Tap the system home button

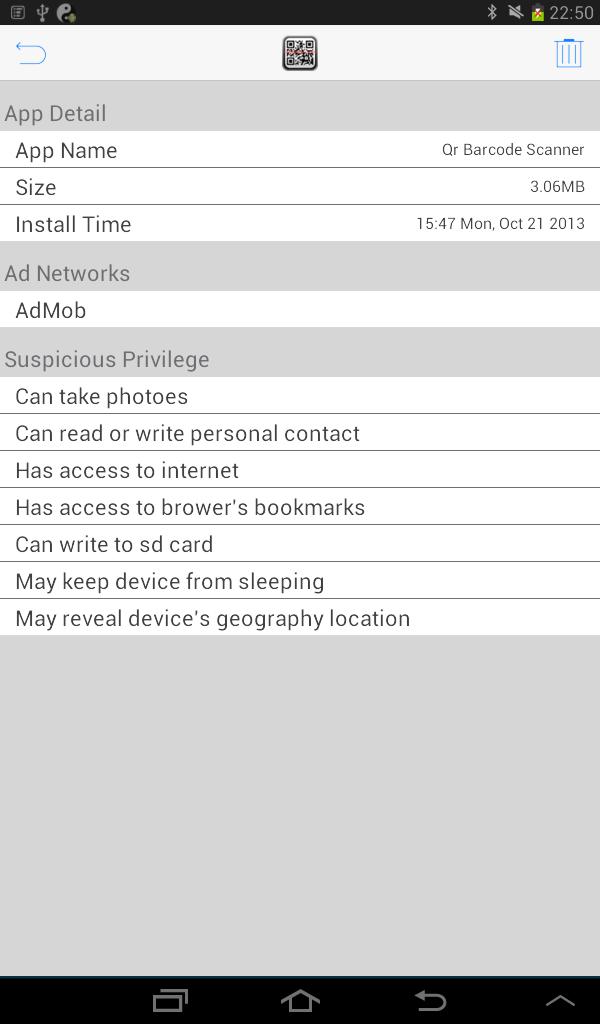tap(300, 1000)
